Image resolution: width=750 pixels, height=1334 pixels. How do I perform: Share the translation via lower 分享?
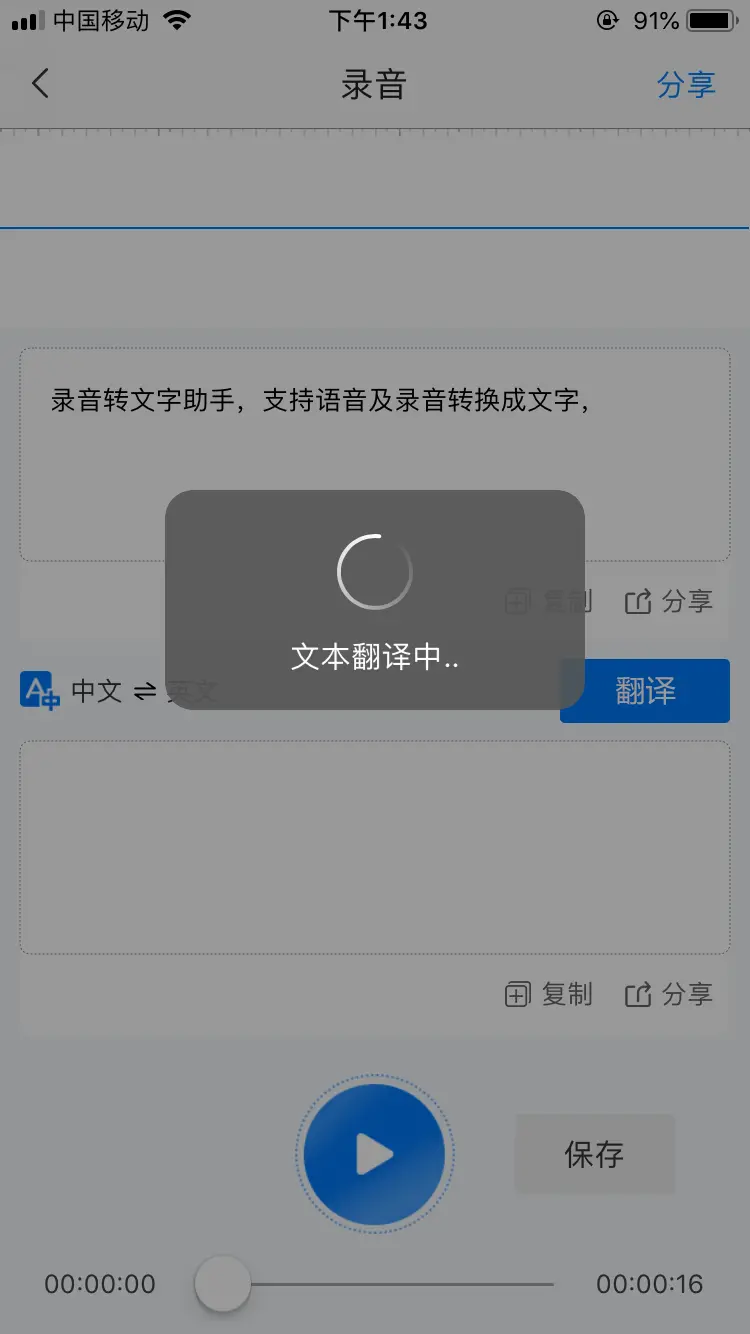[x=668, y=994]
